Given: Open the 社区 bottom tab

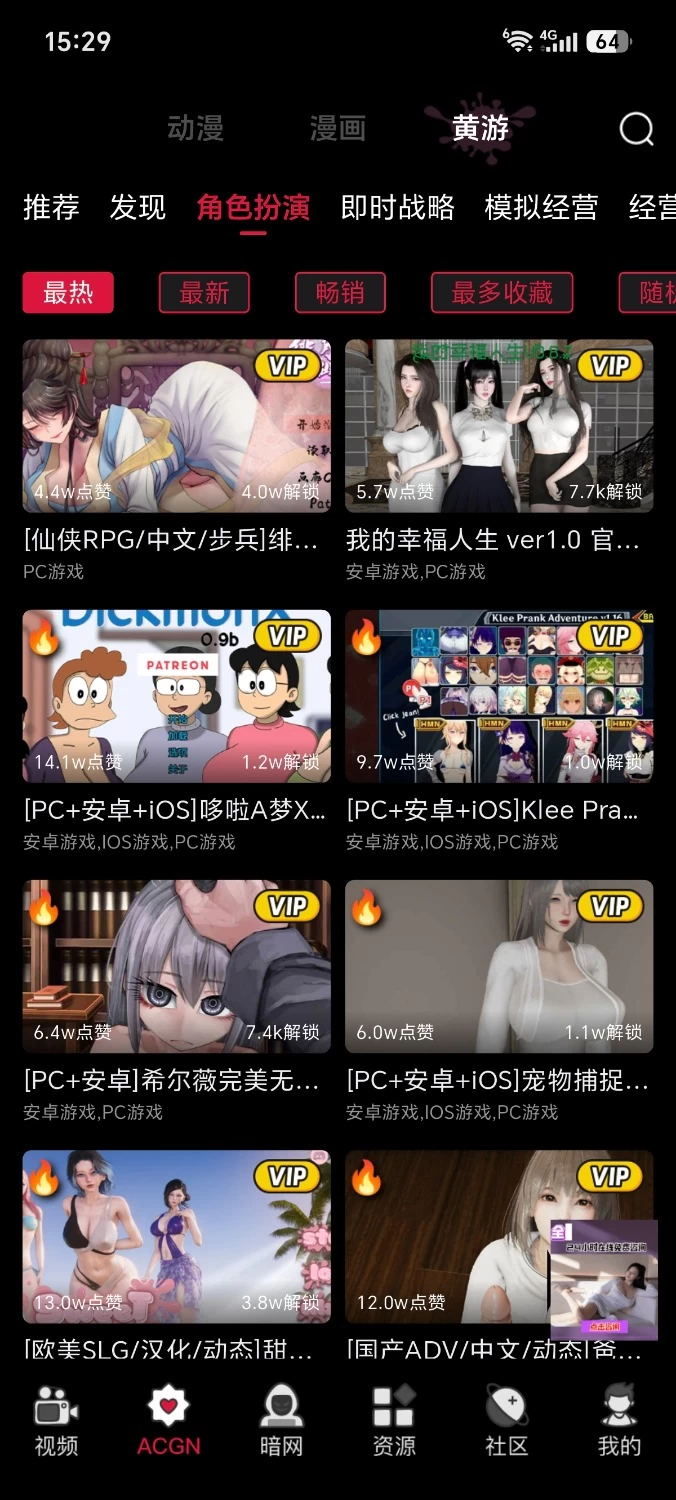Looking at the screenshot, I should pos(506,1420).
